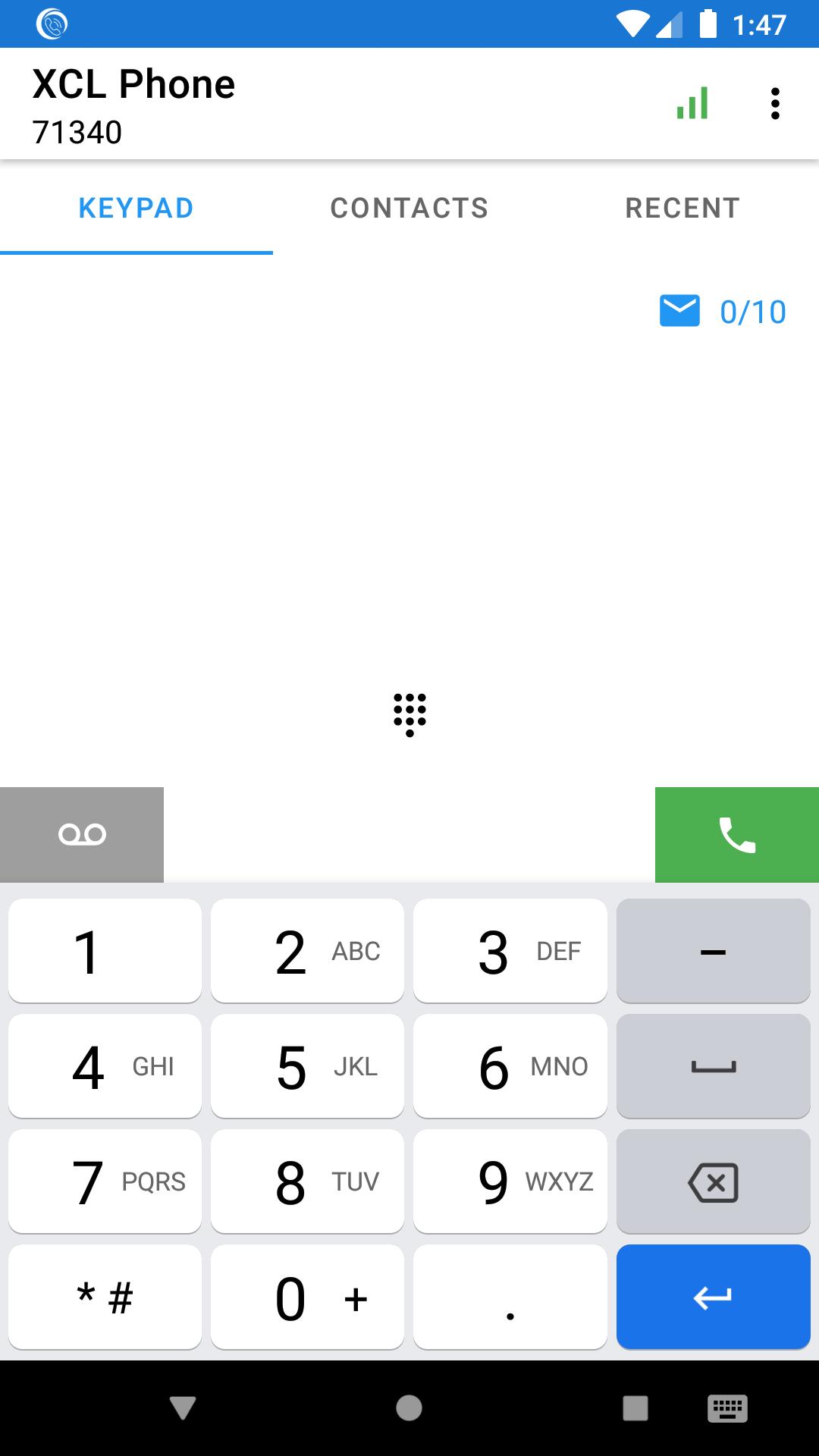Tap the dialpad grid icon
This screenshot has height=1456, width=819.
[409, 714]
